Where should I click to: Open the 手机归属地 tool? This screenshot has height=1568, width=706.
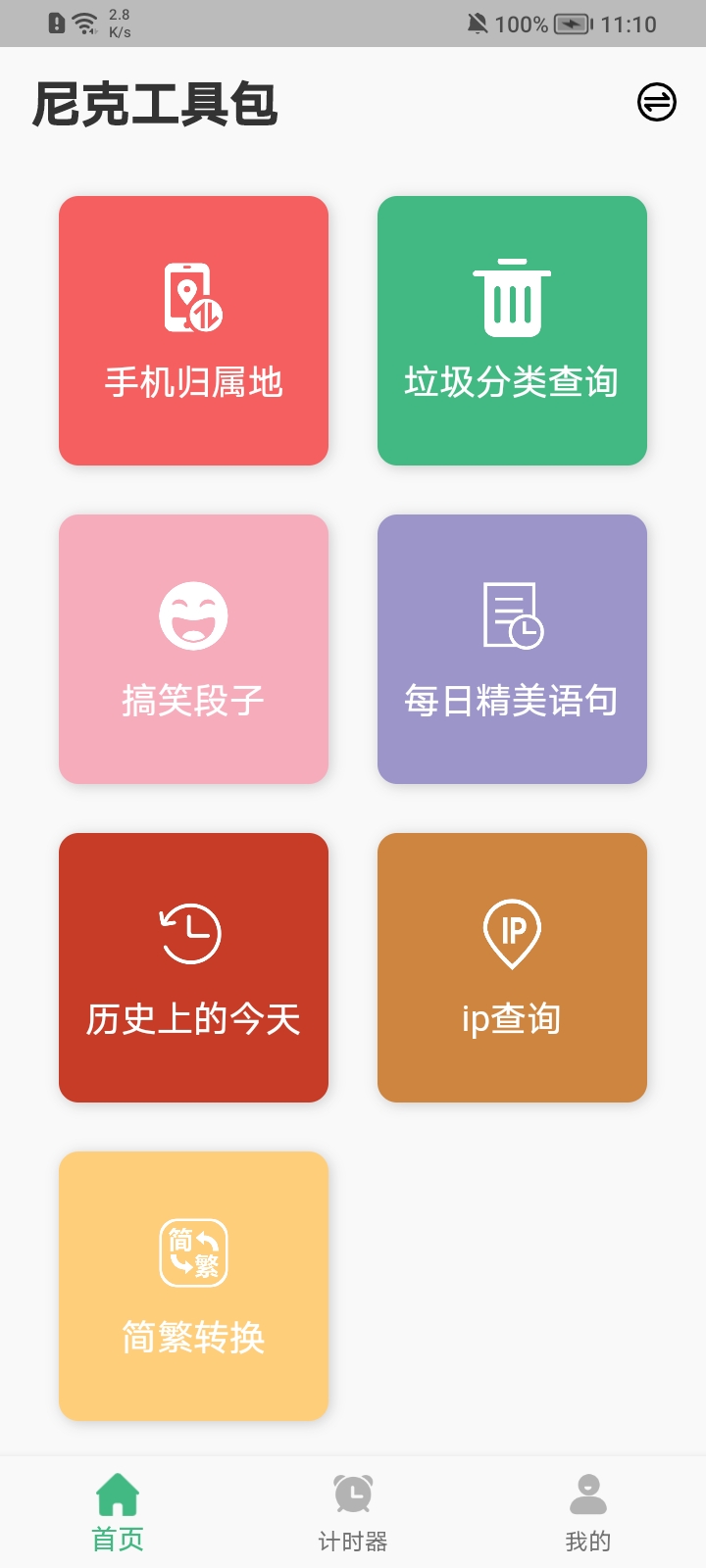pos(193,330)
